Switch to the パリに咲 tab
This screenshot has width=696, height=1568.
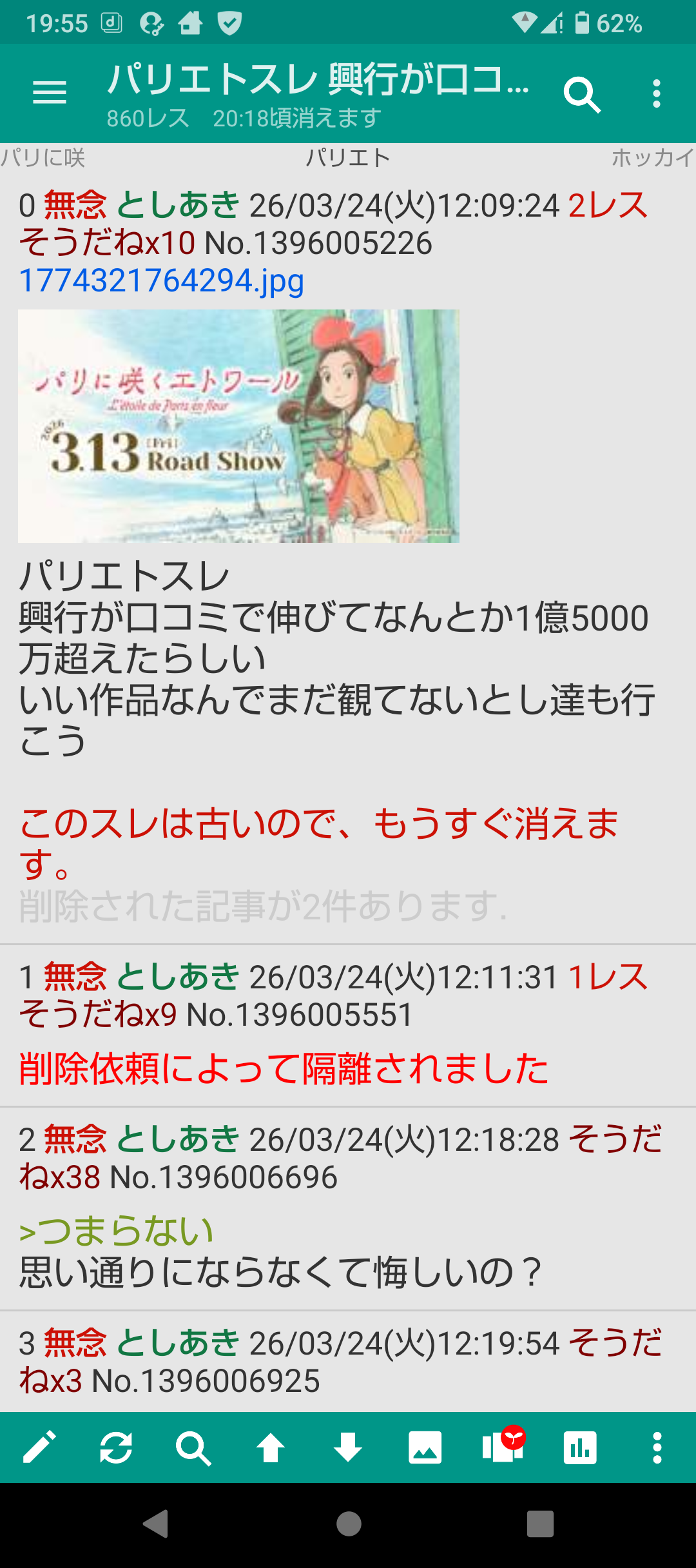pyautogui.click(x=43, y=157)
